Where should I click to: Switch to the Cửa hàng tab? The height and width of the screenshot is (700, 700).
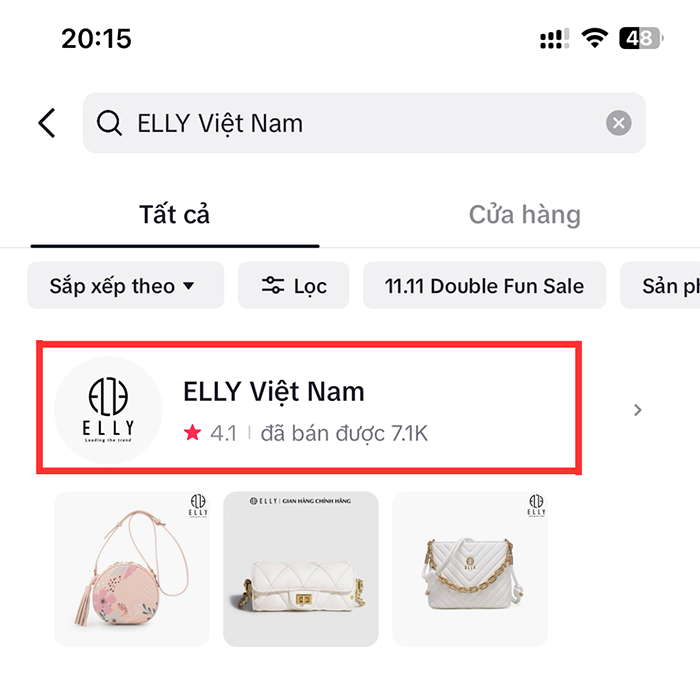pyautogui.click(x=524, y=214)
